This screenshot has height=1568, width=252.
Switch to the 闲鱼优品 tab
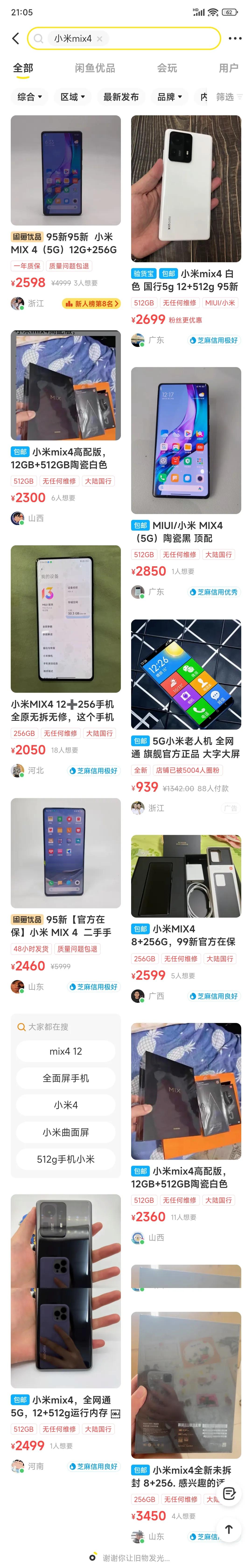[x=95, y=68]
